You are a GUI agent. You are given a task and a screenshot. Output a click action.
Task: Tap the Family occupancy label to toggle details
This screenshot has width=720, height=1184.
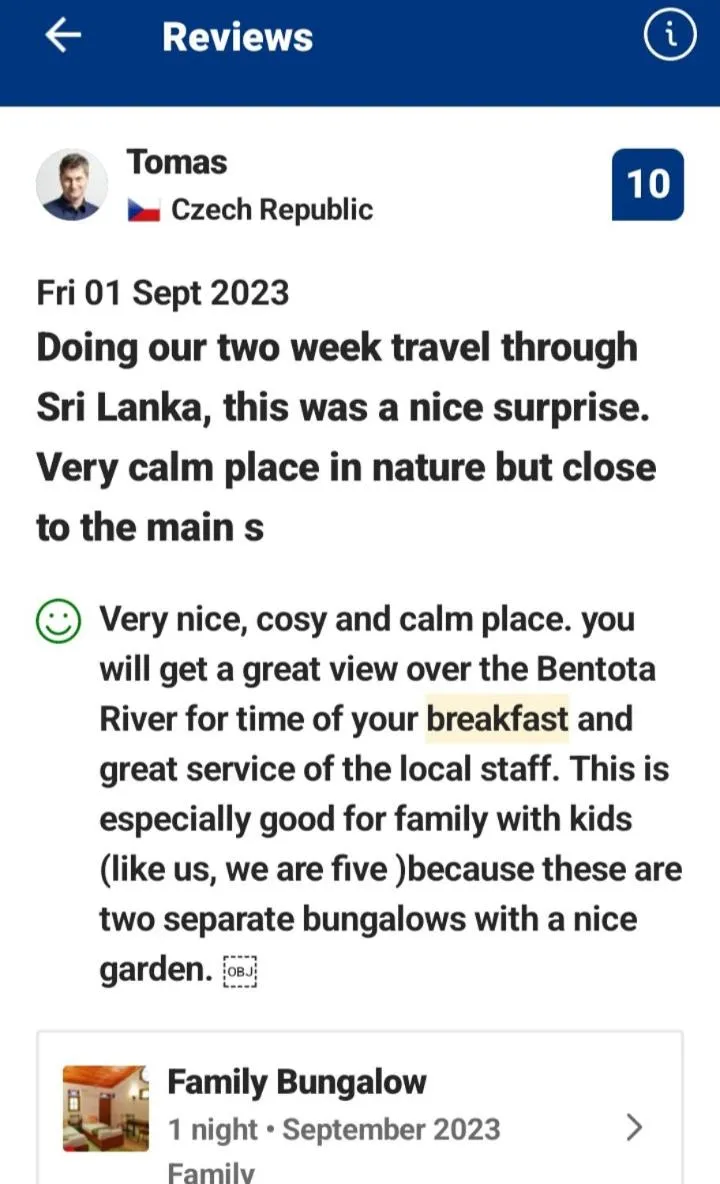point(211,1170)
